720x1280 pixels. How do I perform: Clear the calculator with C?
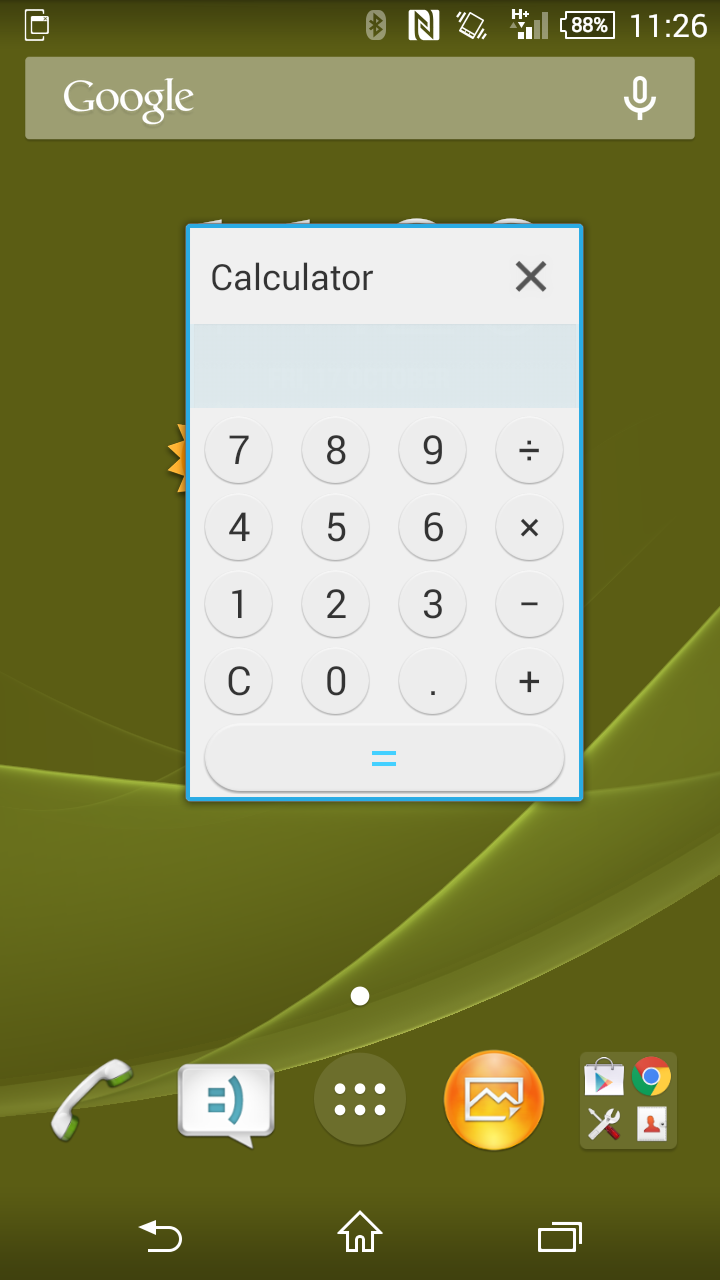[x=238, y=681]
